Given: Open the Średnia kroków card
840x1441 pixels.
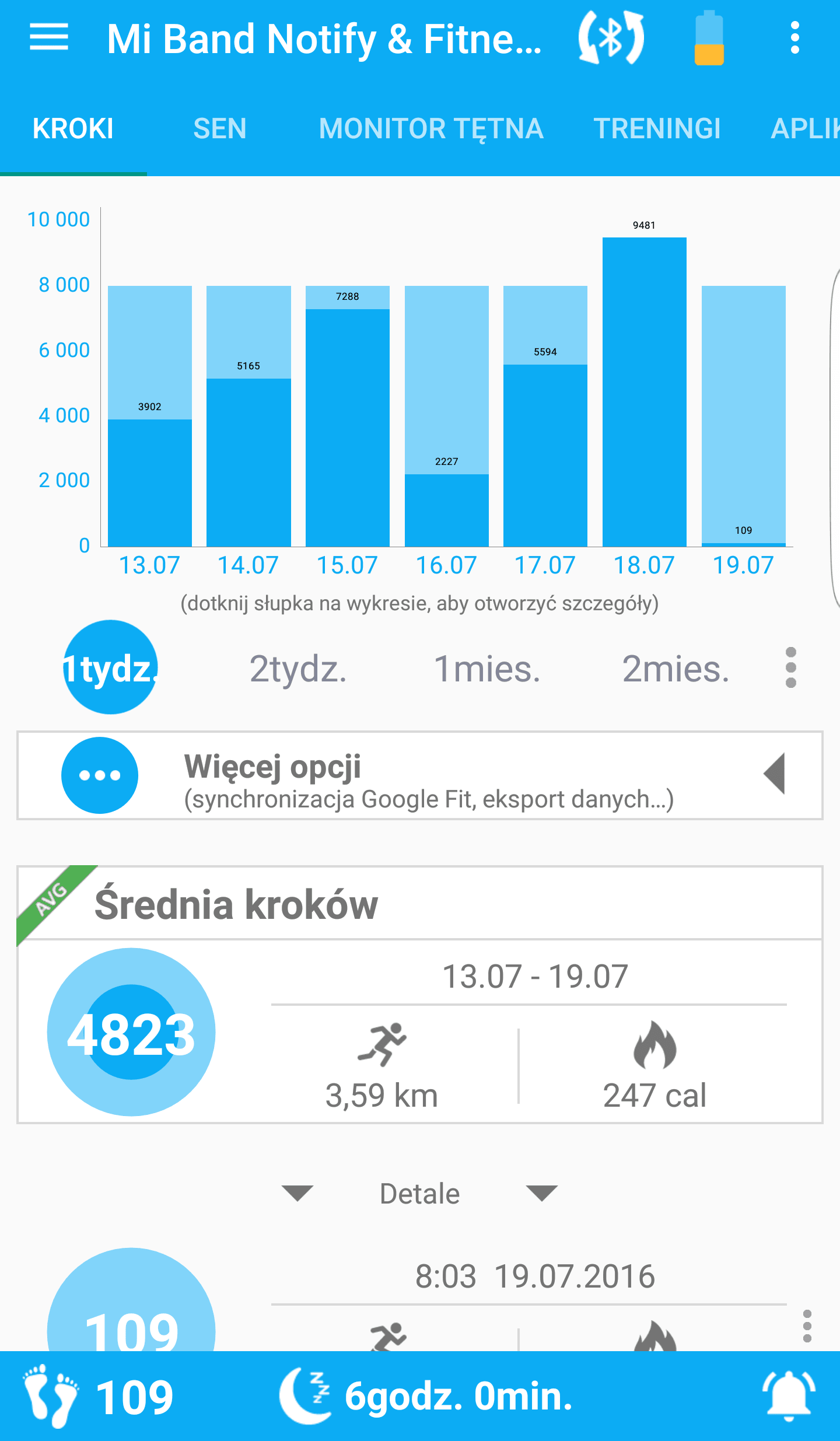Looking at the screenshot, I should [420, 995].
